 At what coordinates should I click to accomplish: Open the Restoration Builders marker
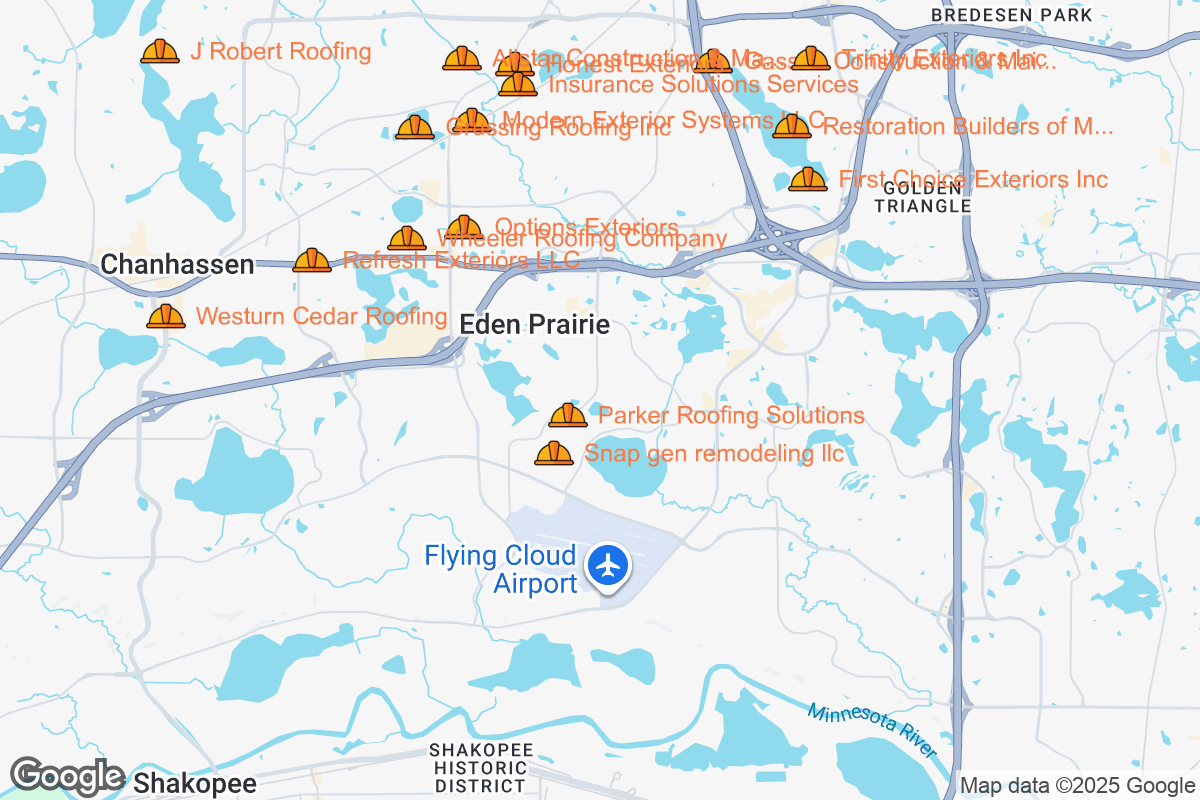[792, 127]
